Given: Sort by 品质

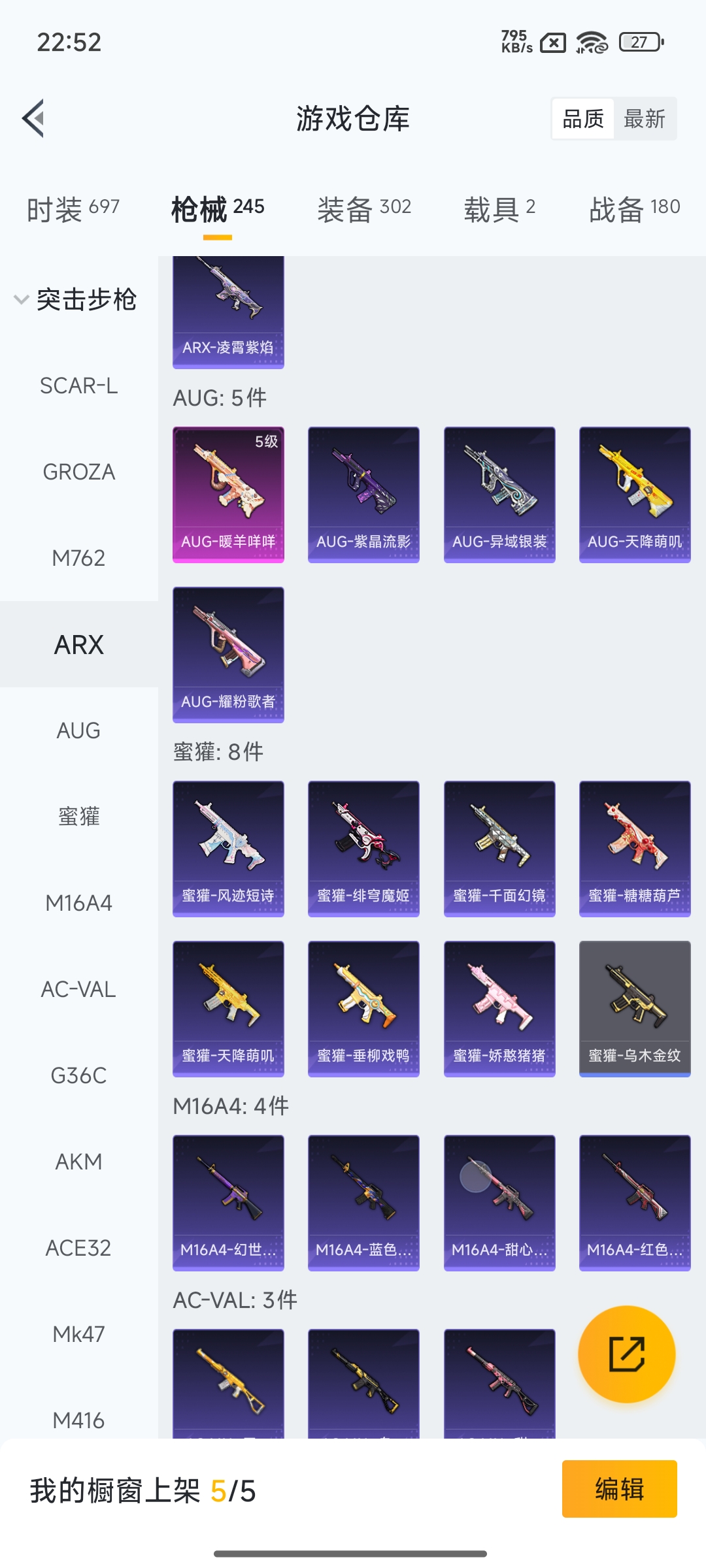Looking at the screenshot, I should 583,119.
